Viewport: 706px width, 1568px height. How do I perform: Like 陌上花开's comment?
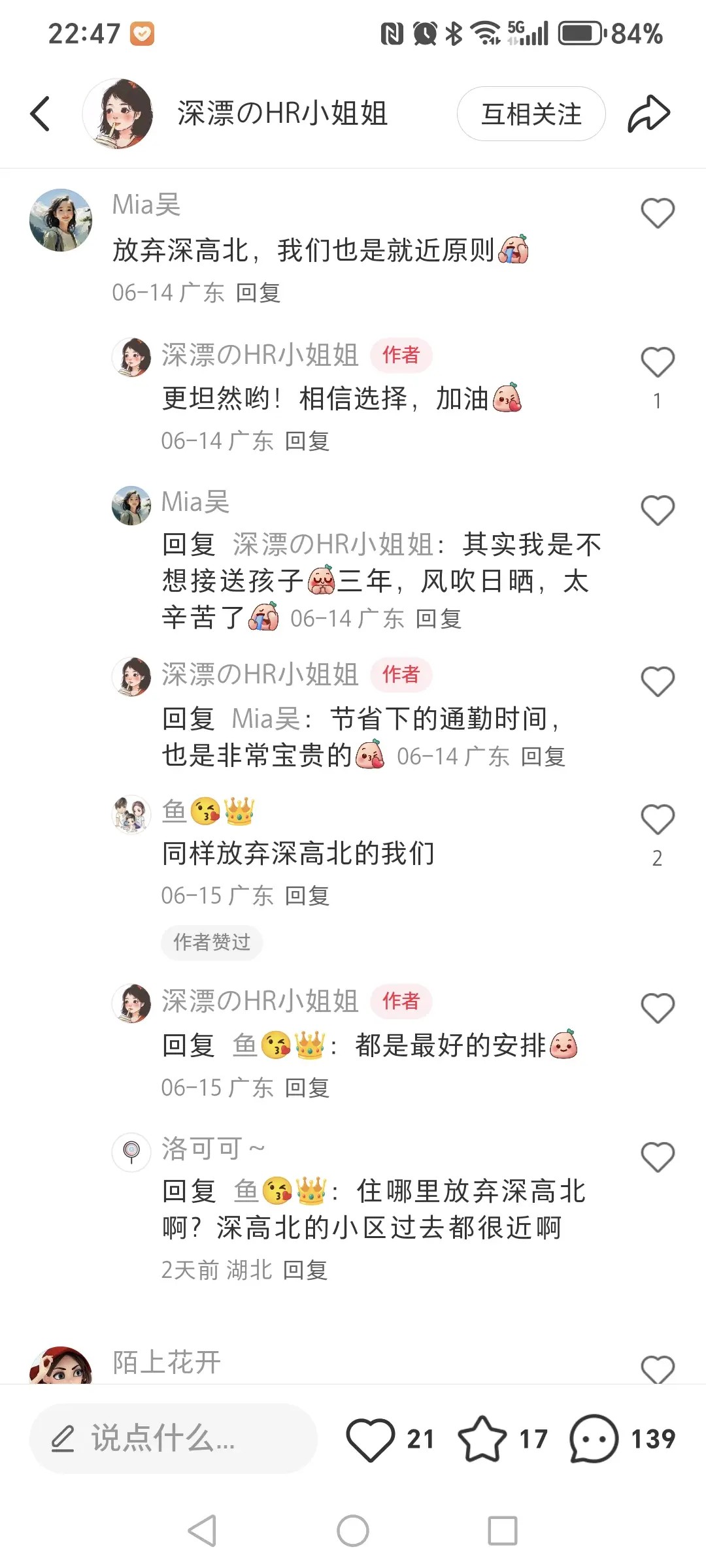point(657,1369)
